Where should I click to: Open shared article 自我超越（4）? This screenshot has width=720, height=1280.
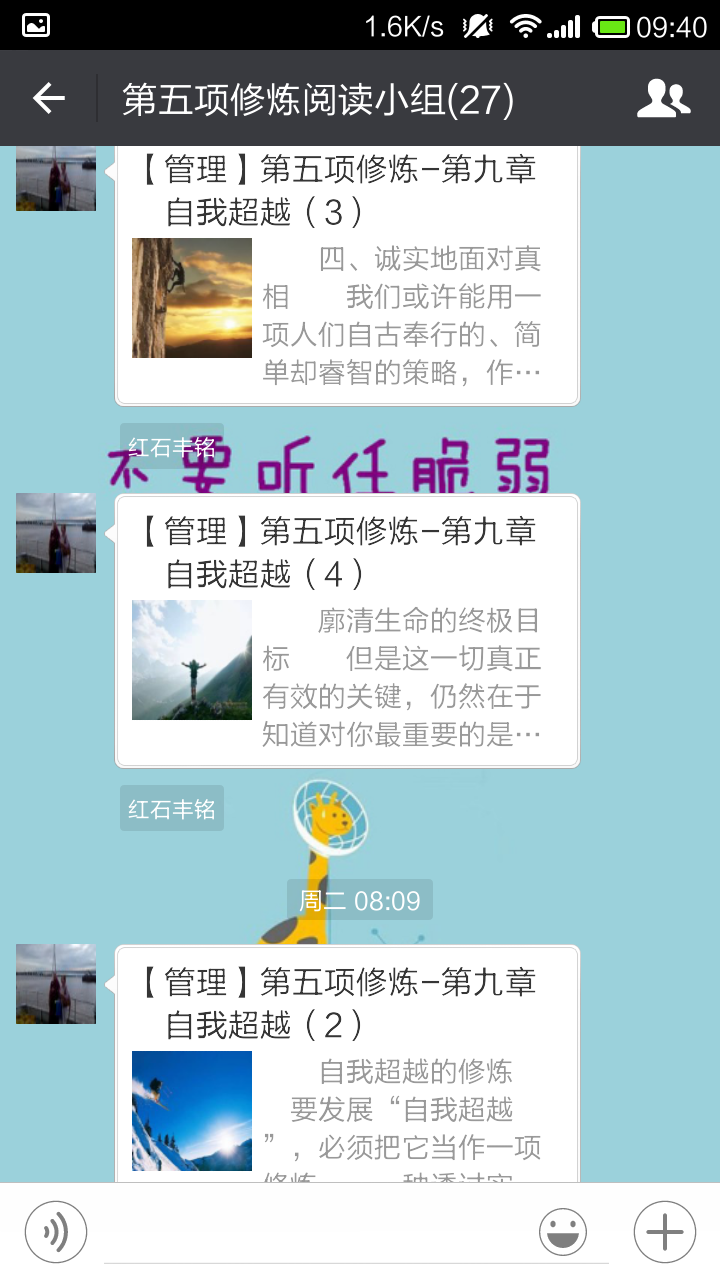click(x=347, y=632)
